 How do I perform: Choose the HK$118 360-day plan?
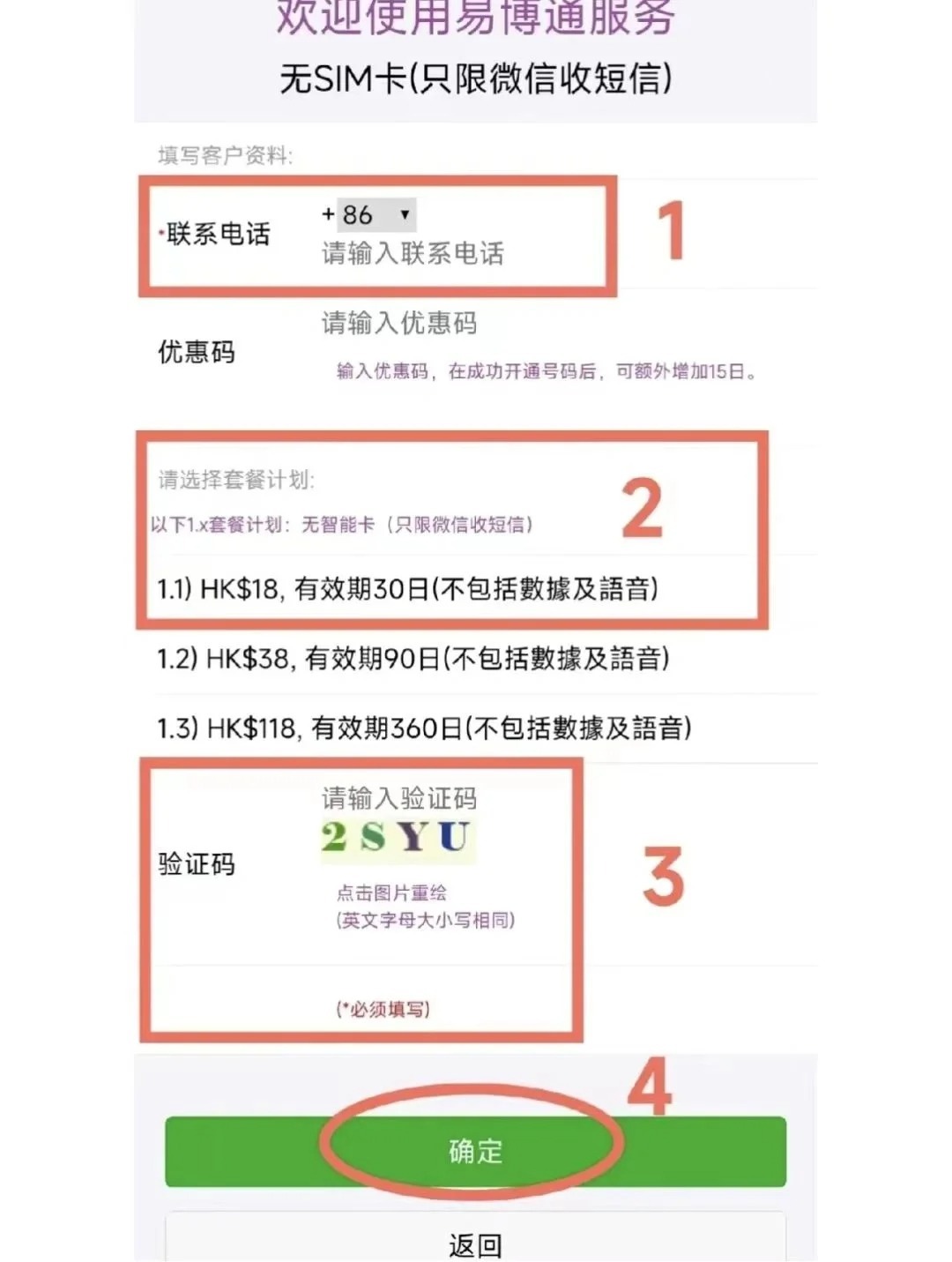424,728
